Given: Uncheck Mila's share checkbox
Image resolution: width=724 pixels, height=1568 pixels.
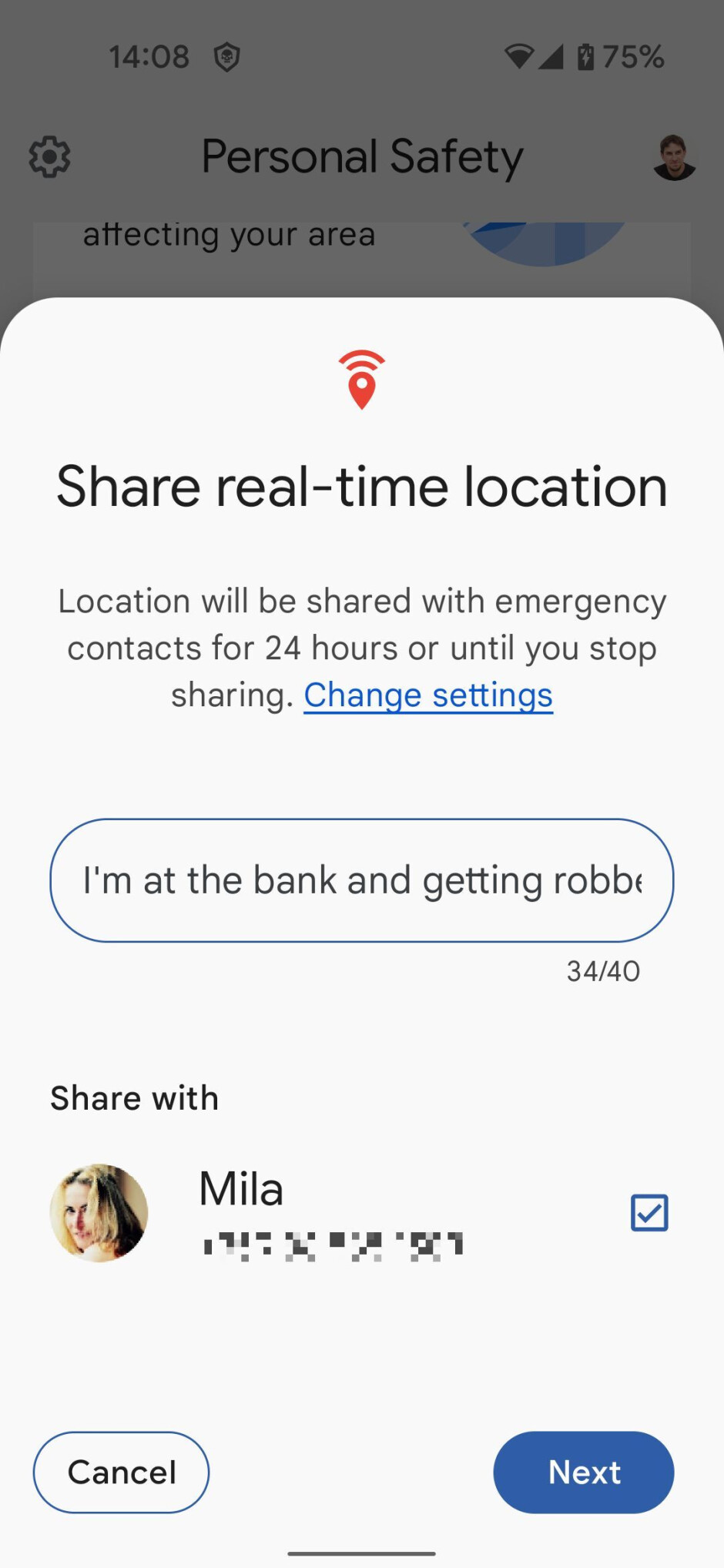Looking at the screenshot, I should point(649,1212).
